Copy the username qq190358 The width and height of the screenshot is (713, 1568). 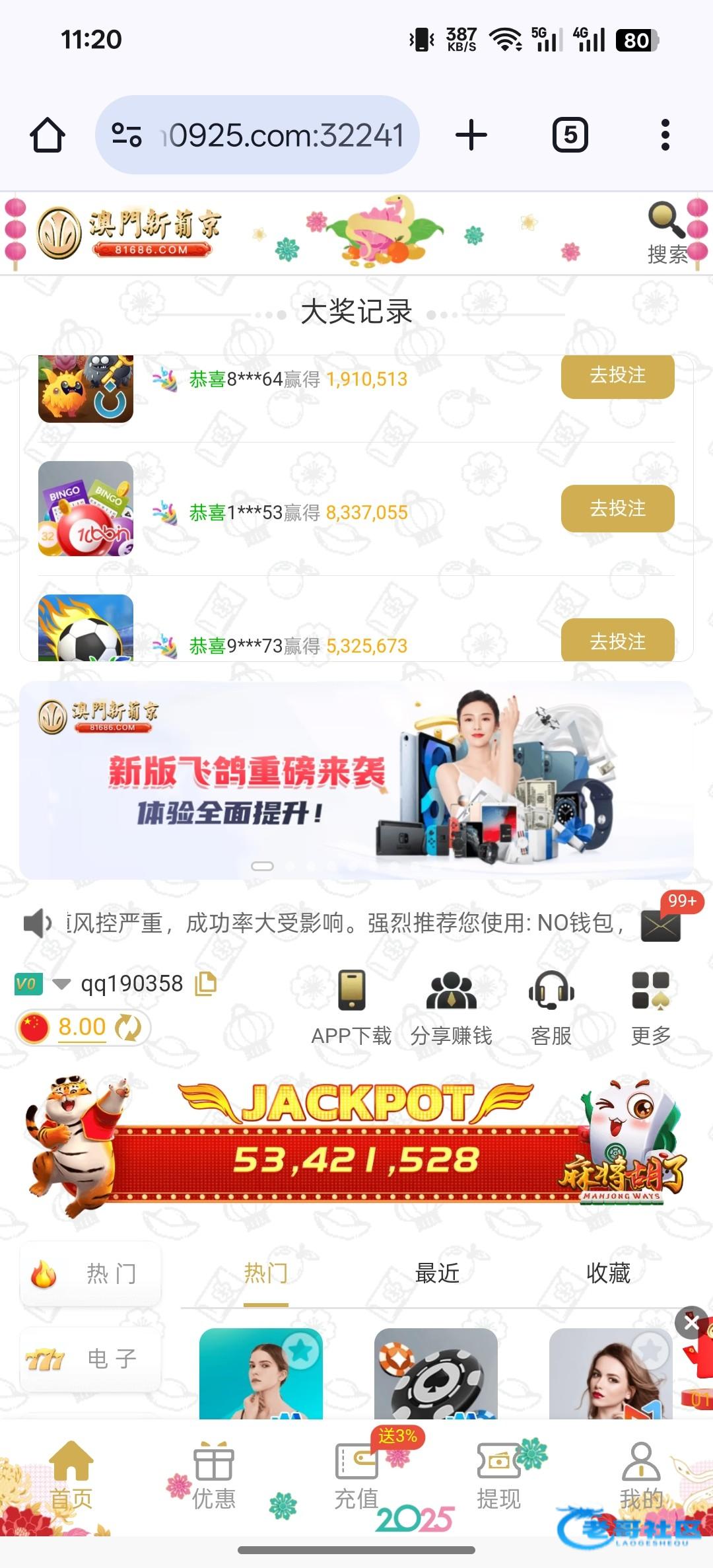point(206,983)
